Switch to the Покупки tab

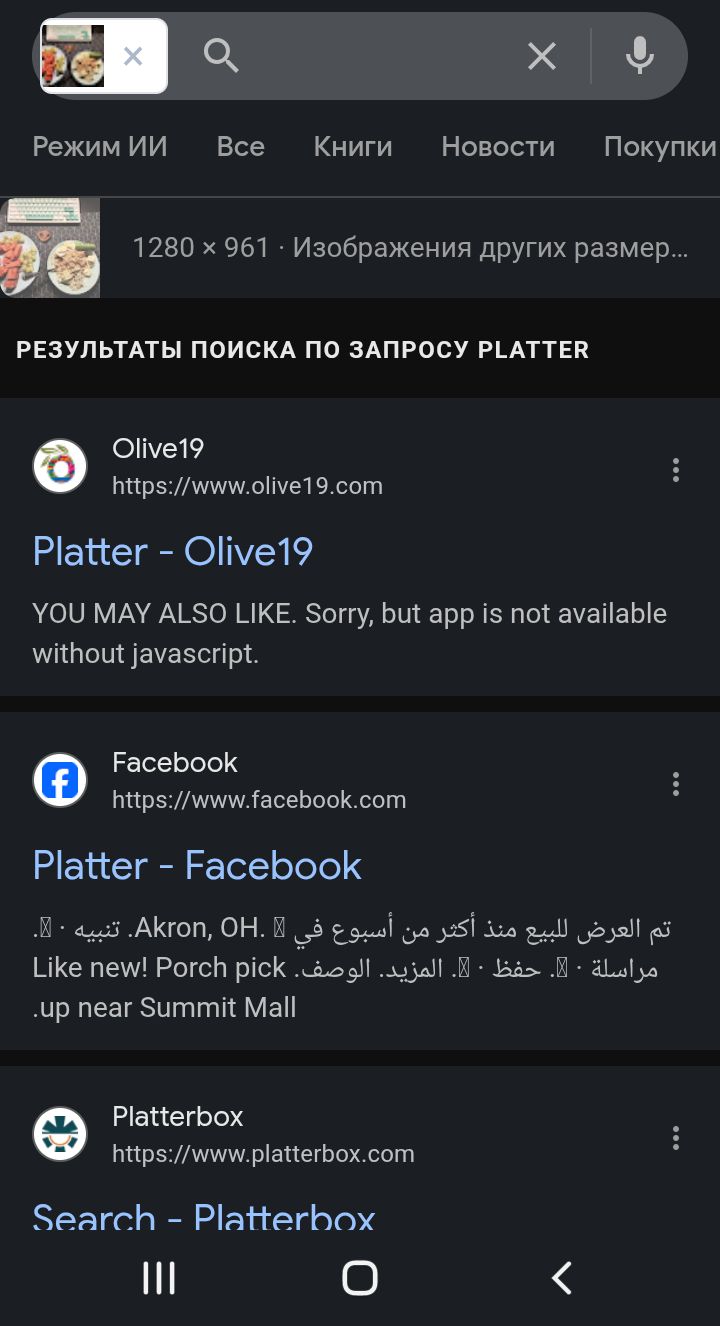click(660, 147)
